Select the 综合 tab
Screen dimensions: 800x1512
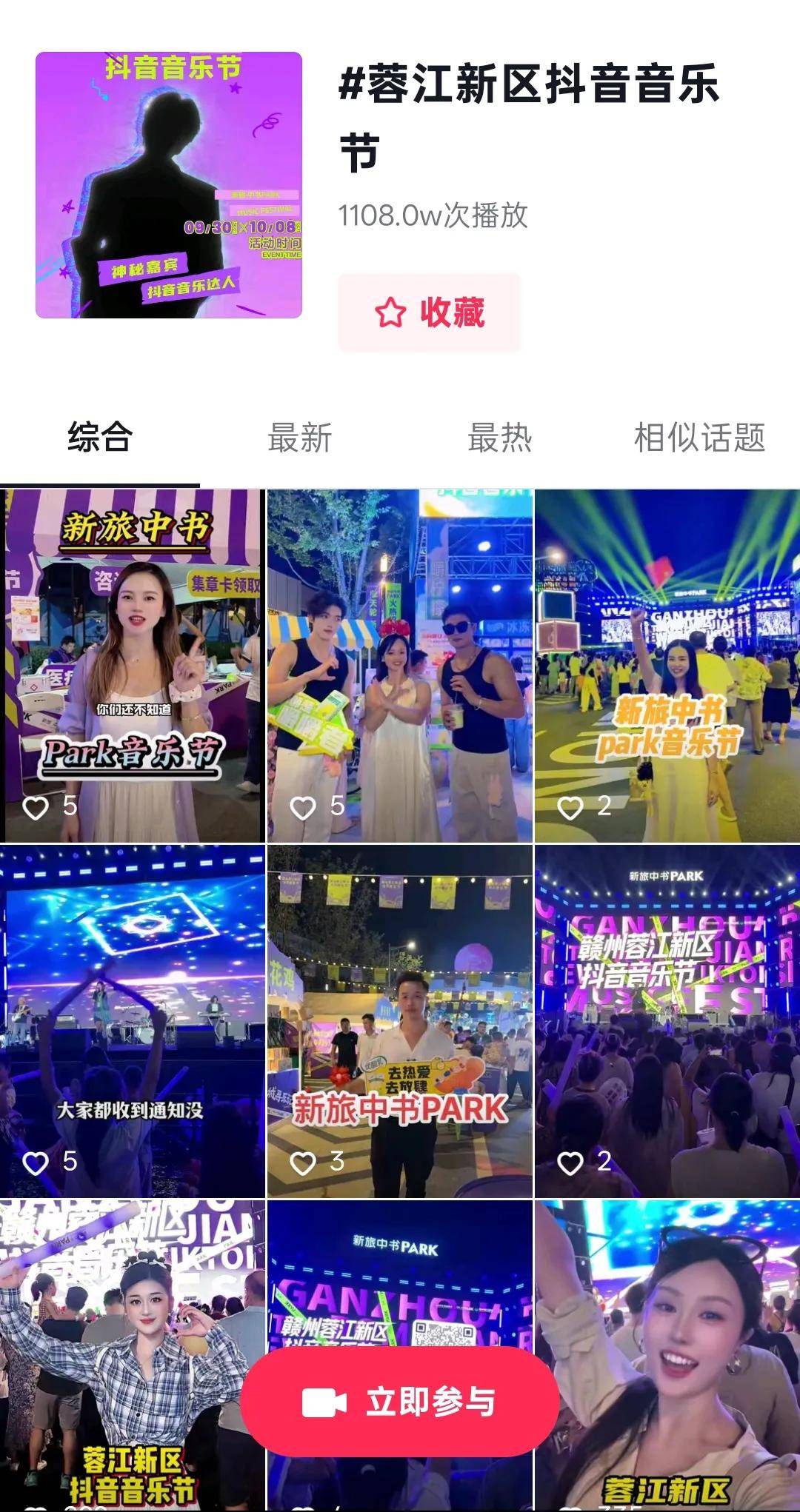pyautogui.click(x=100, y=438)
